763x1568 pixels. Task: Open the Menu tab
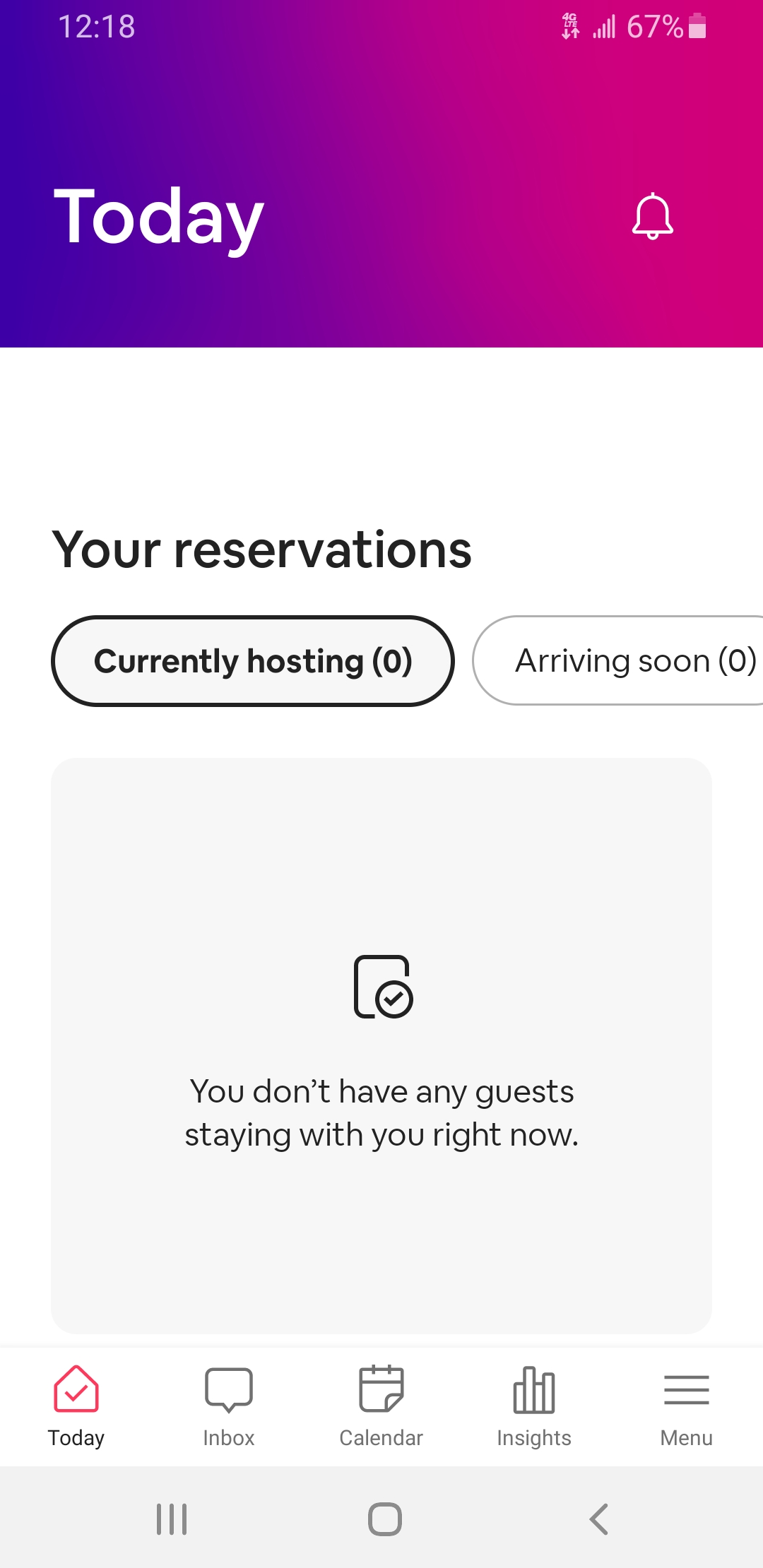pyautogui.click(x=686, y=1406)
